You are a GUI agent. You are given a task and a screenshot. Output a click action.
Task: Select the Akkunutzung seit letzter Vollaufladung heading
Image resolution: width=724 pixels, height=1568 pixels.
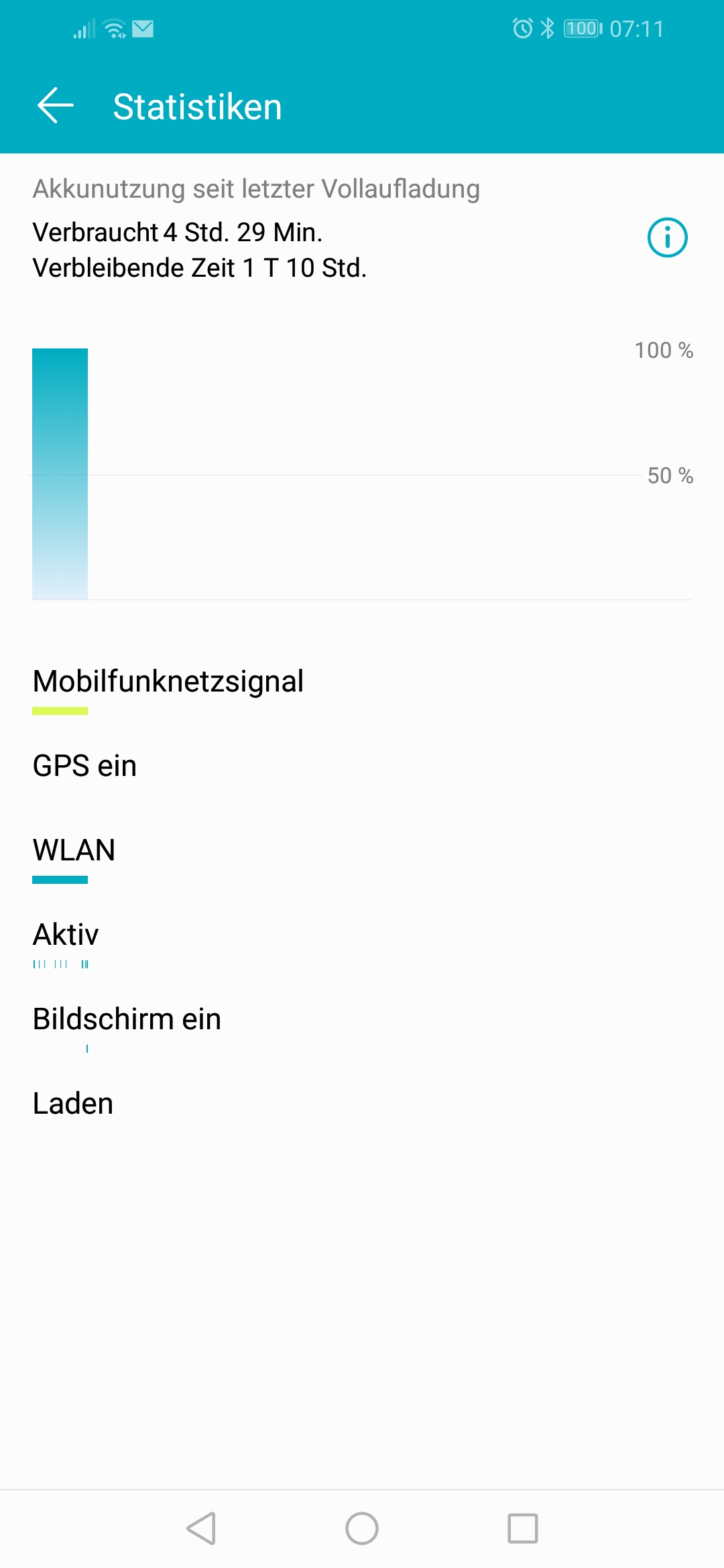257,188
